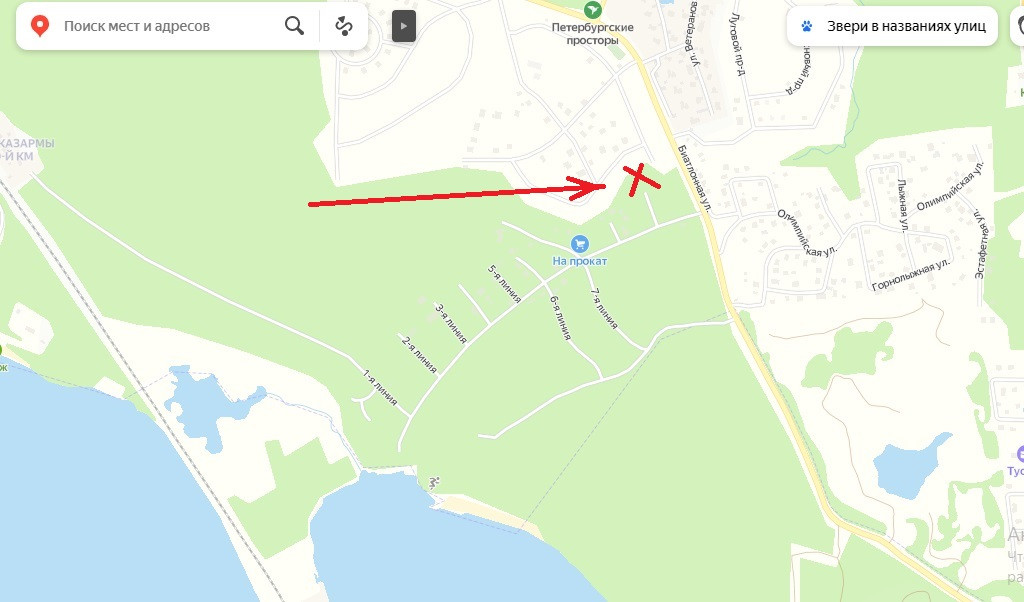Open 'Звери в названиях улиц' chip
This screenshot has height=602, width=1024.
click(892, 26)
